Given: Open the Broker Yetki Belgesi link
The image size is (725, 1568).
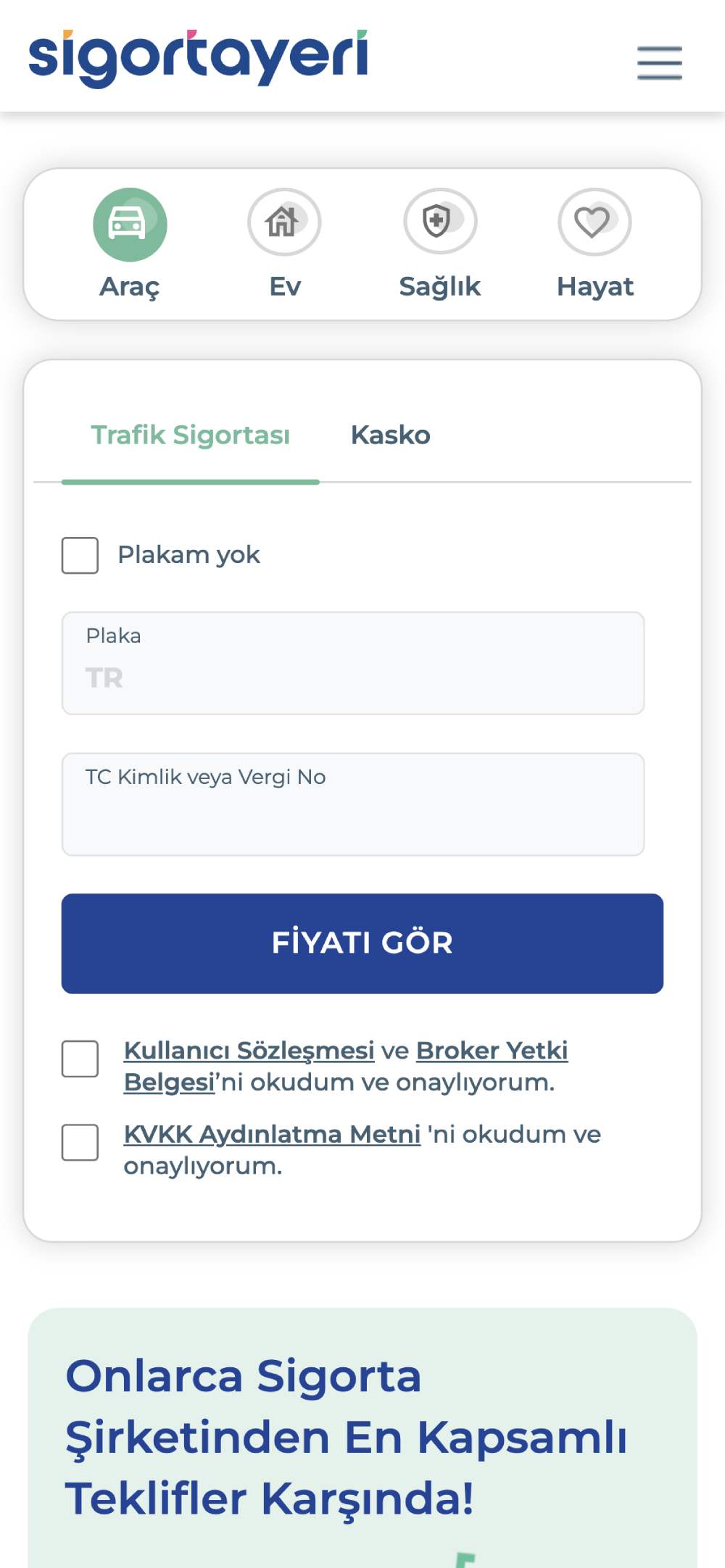Looking at the screenshot, I should [492, 1051].
